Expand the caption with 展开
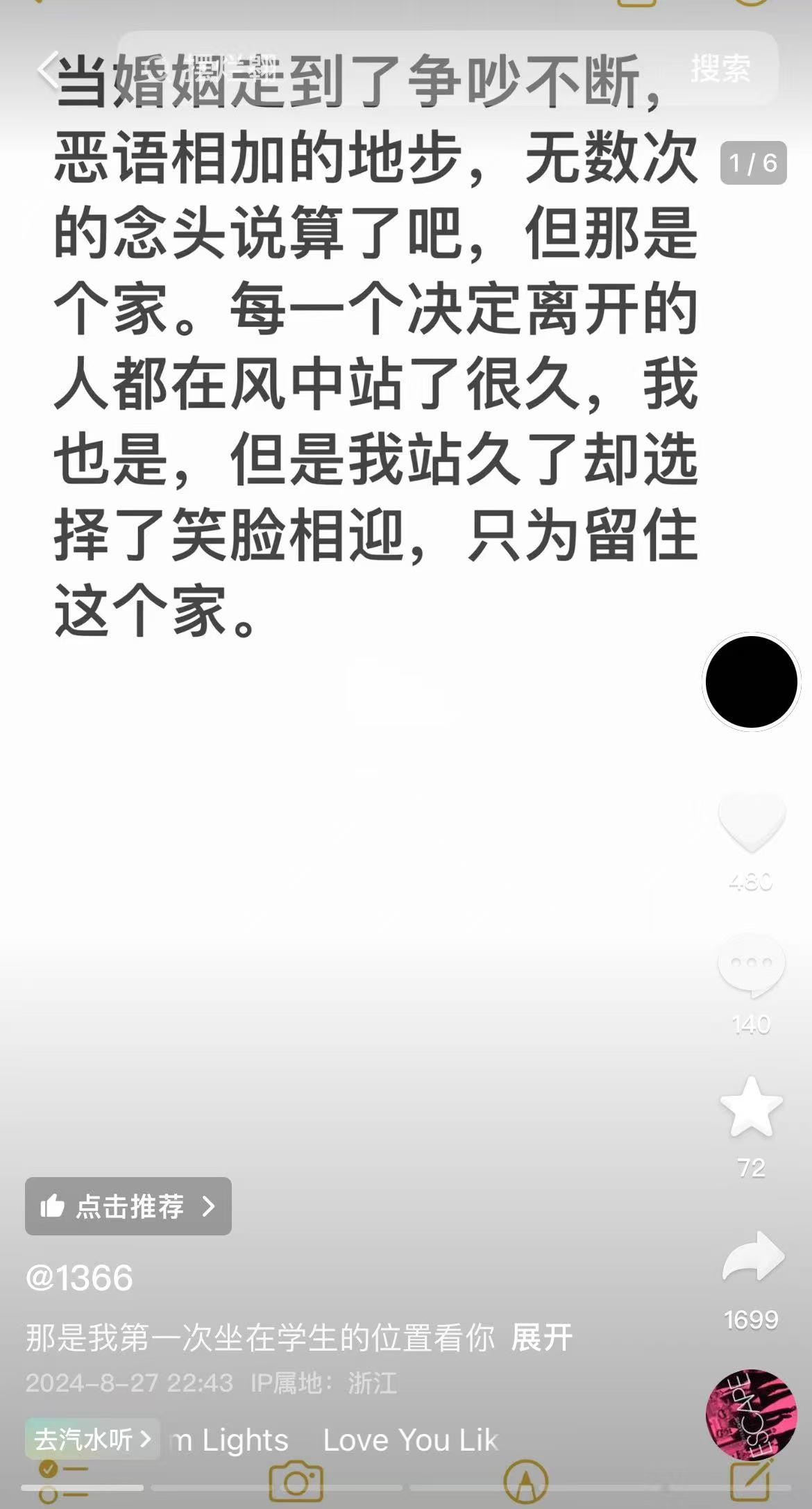The image size is (812, 1509). (x=541, y=1338)
